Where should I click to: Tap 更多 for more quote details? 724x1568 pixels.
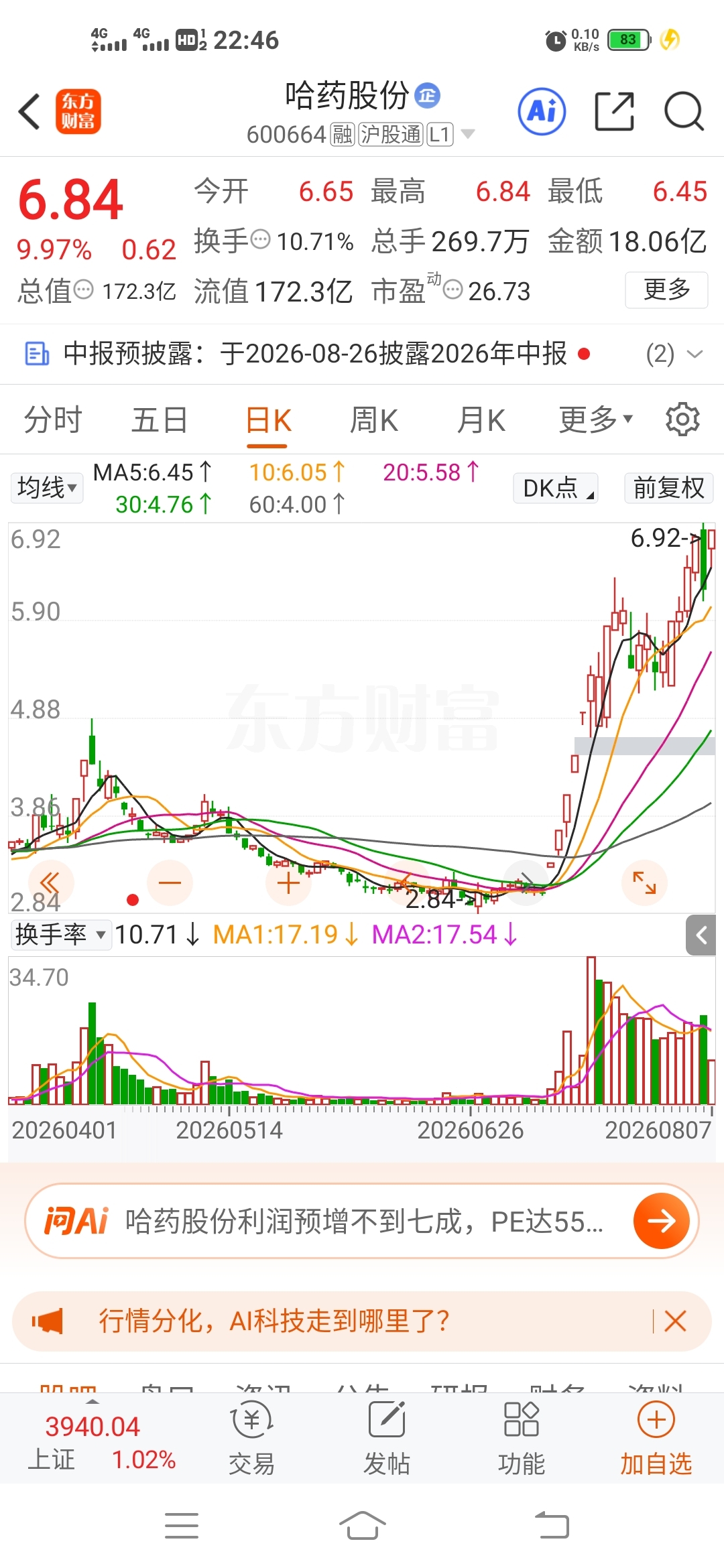tap(666, 289)
